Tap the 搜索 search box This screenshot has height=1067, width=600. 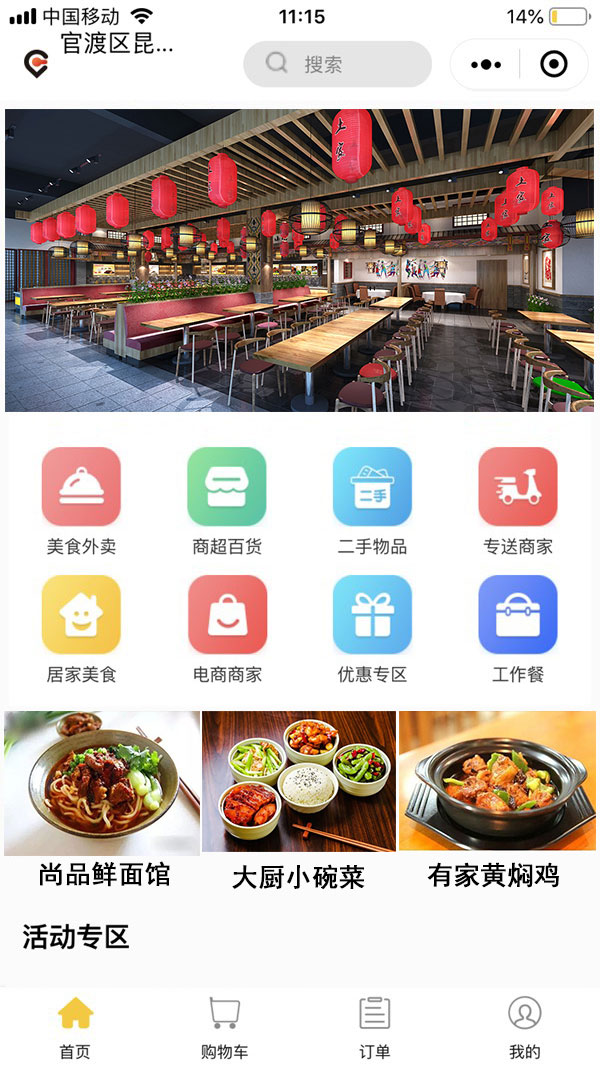pos(337,64)
